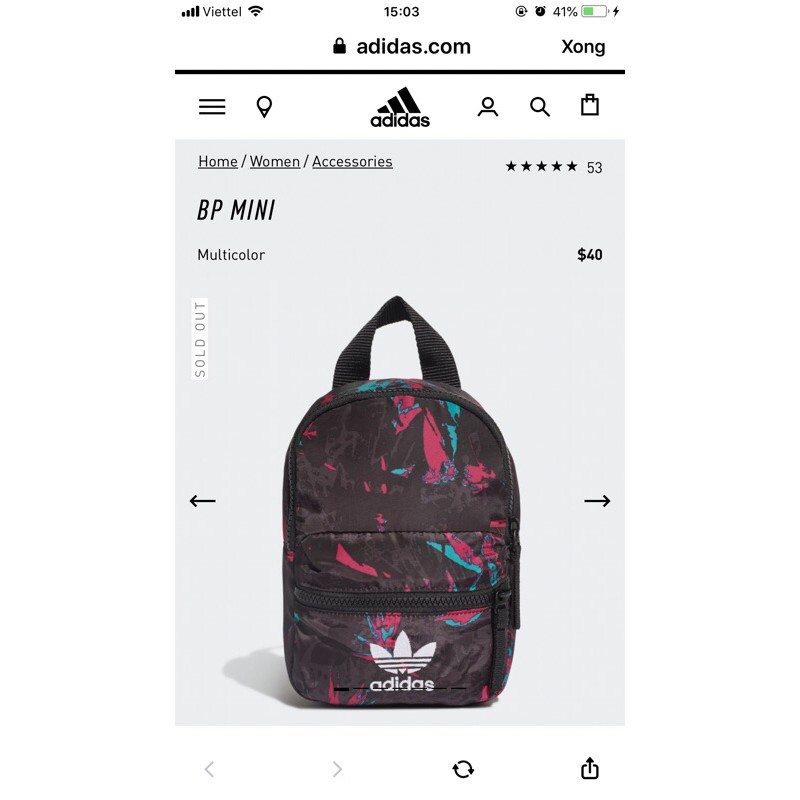
Task: Open the account profile icon
Action: [x=488, y=107]
